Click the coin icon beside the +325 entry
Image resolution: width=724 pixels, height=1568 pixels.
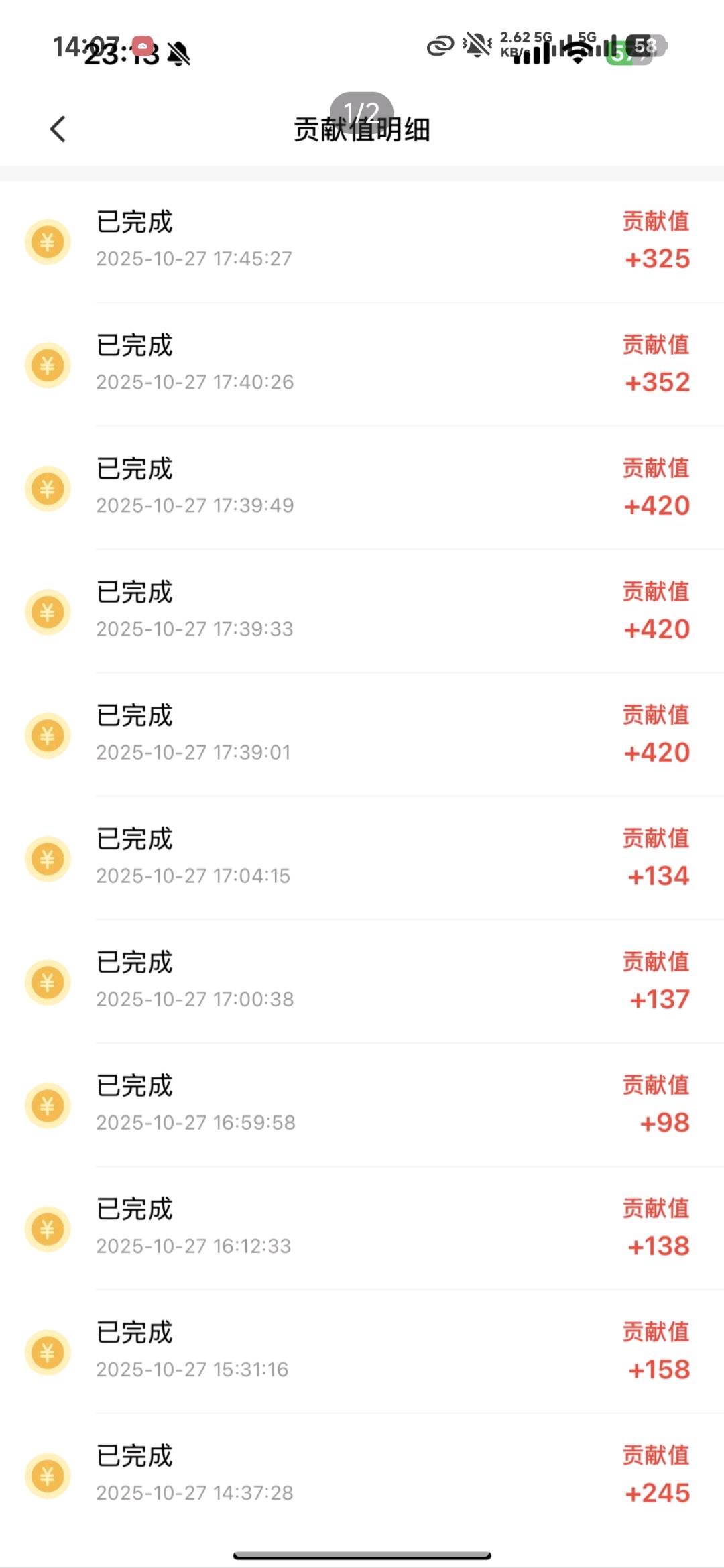(x=48, y=240)
